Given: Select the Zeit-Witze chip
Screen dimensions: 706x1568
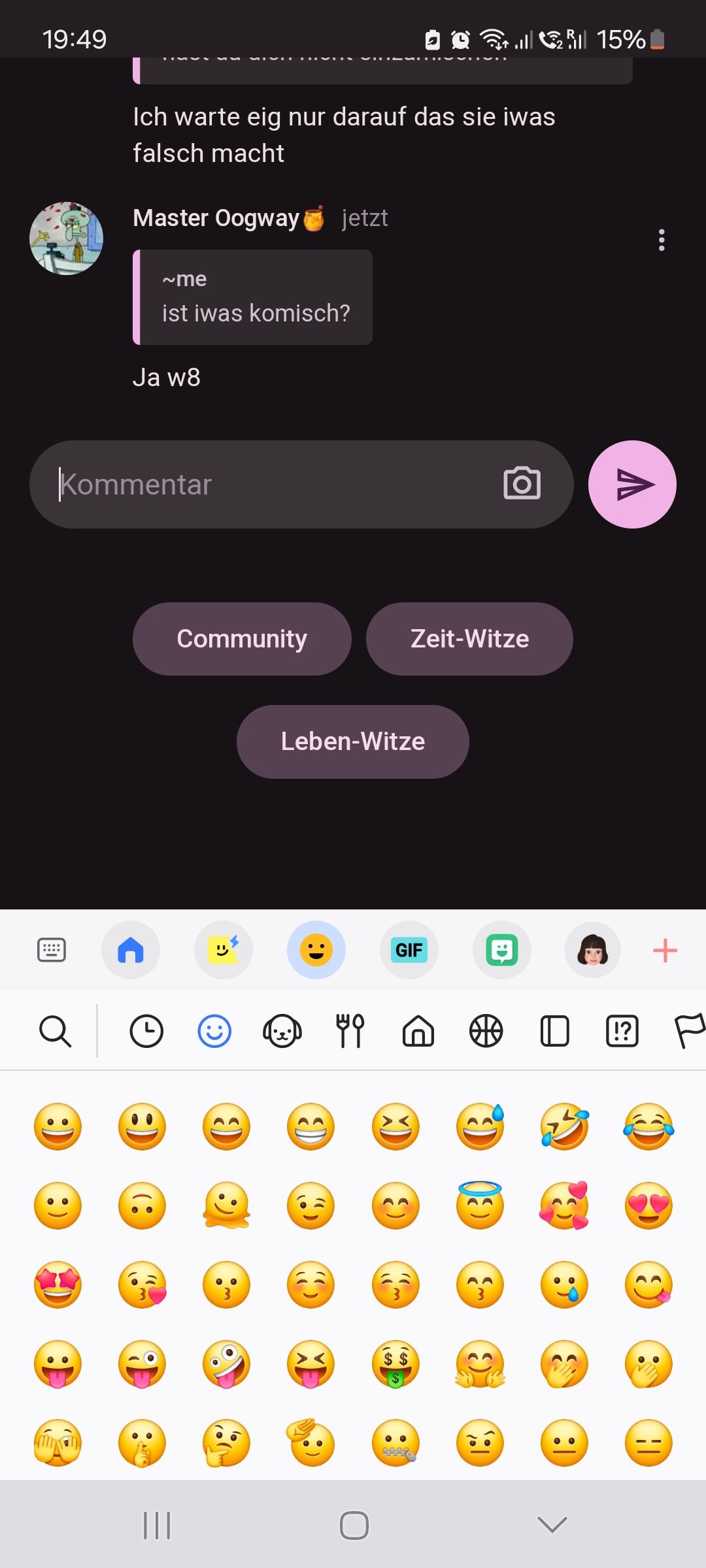Looking at the screenshot, I should (x=469, y=639).
